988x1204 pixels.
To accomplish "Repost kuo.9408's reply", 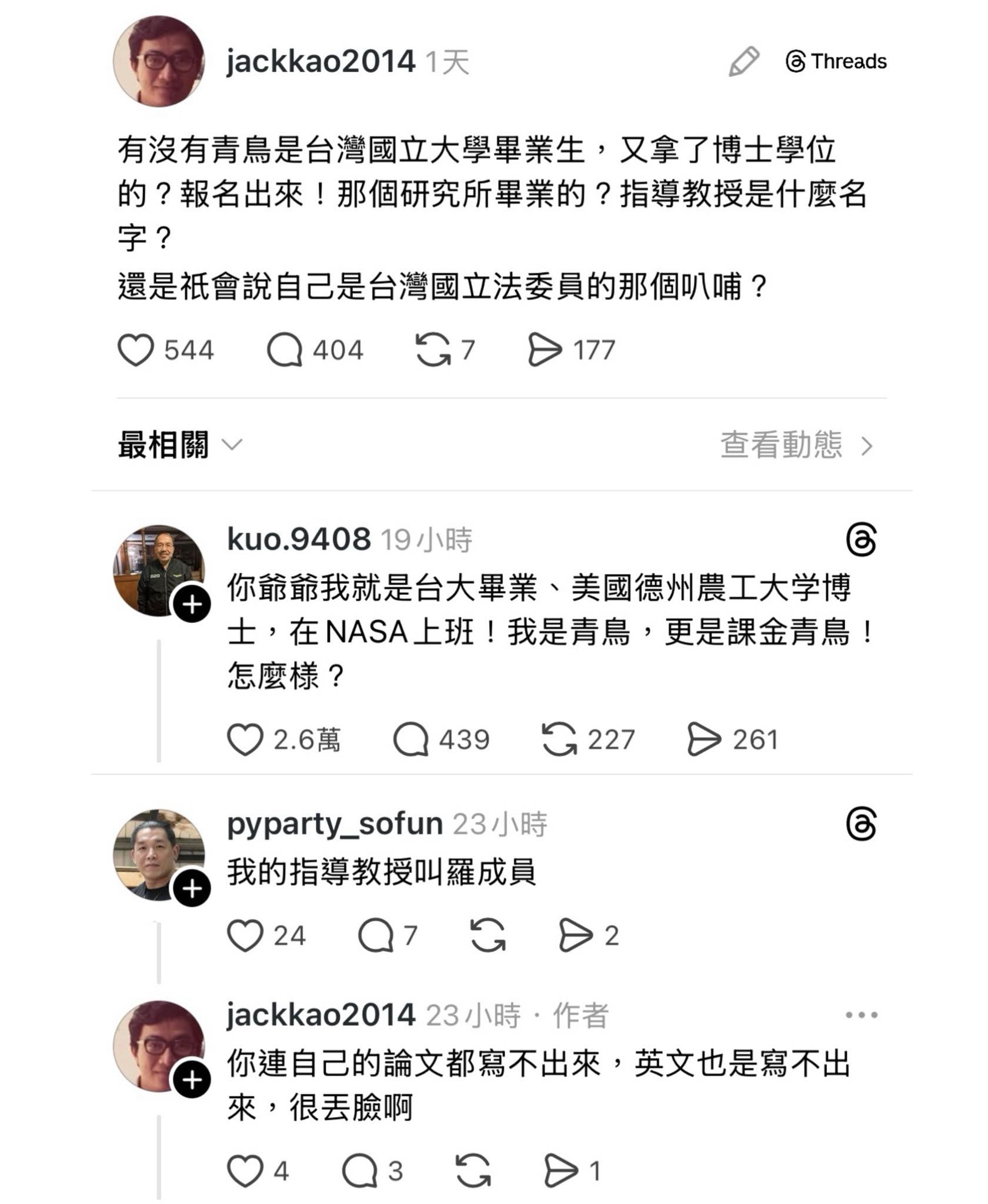I will point(559,740).
